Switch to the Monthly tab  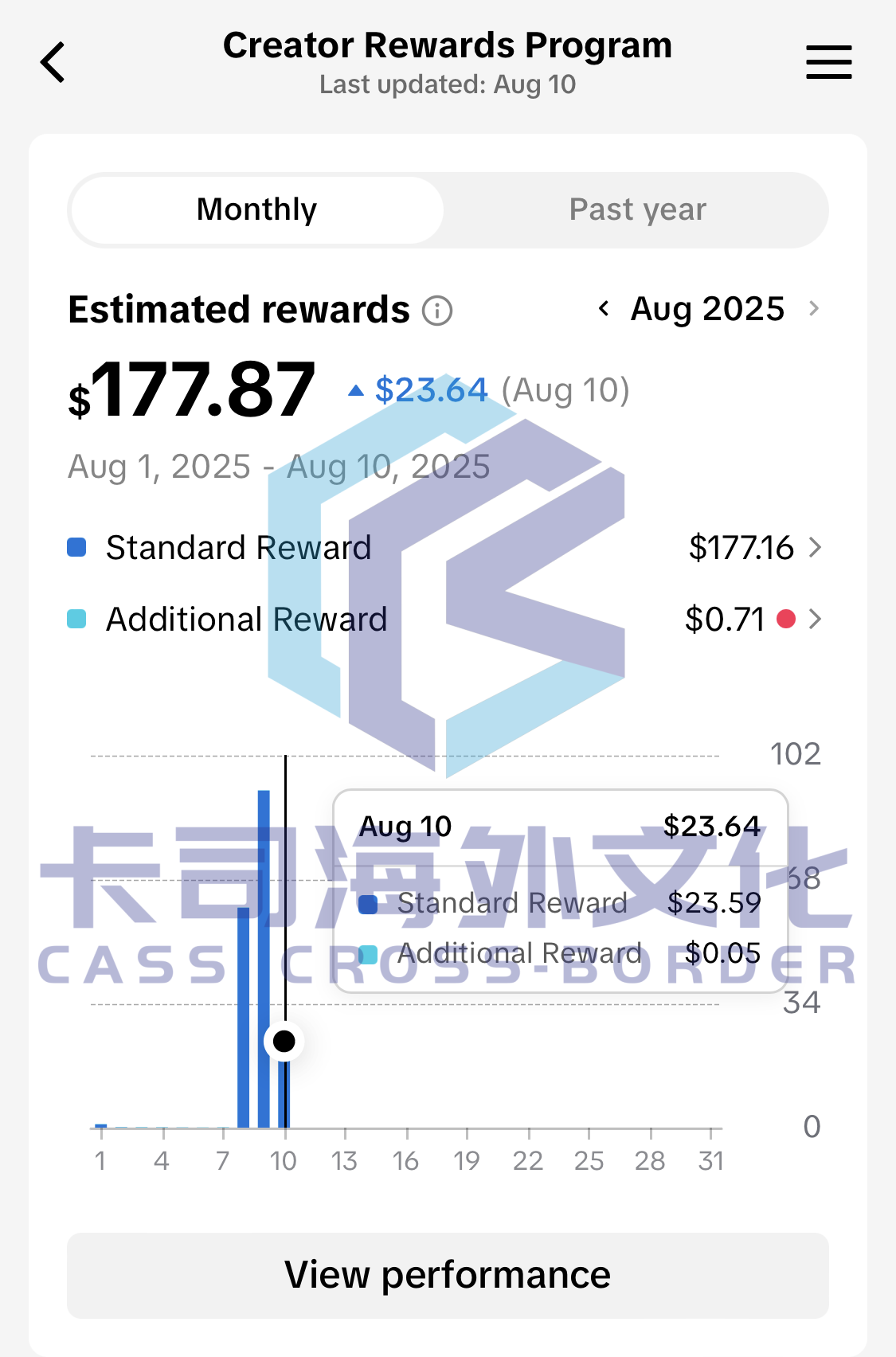(x=256, y=209)
